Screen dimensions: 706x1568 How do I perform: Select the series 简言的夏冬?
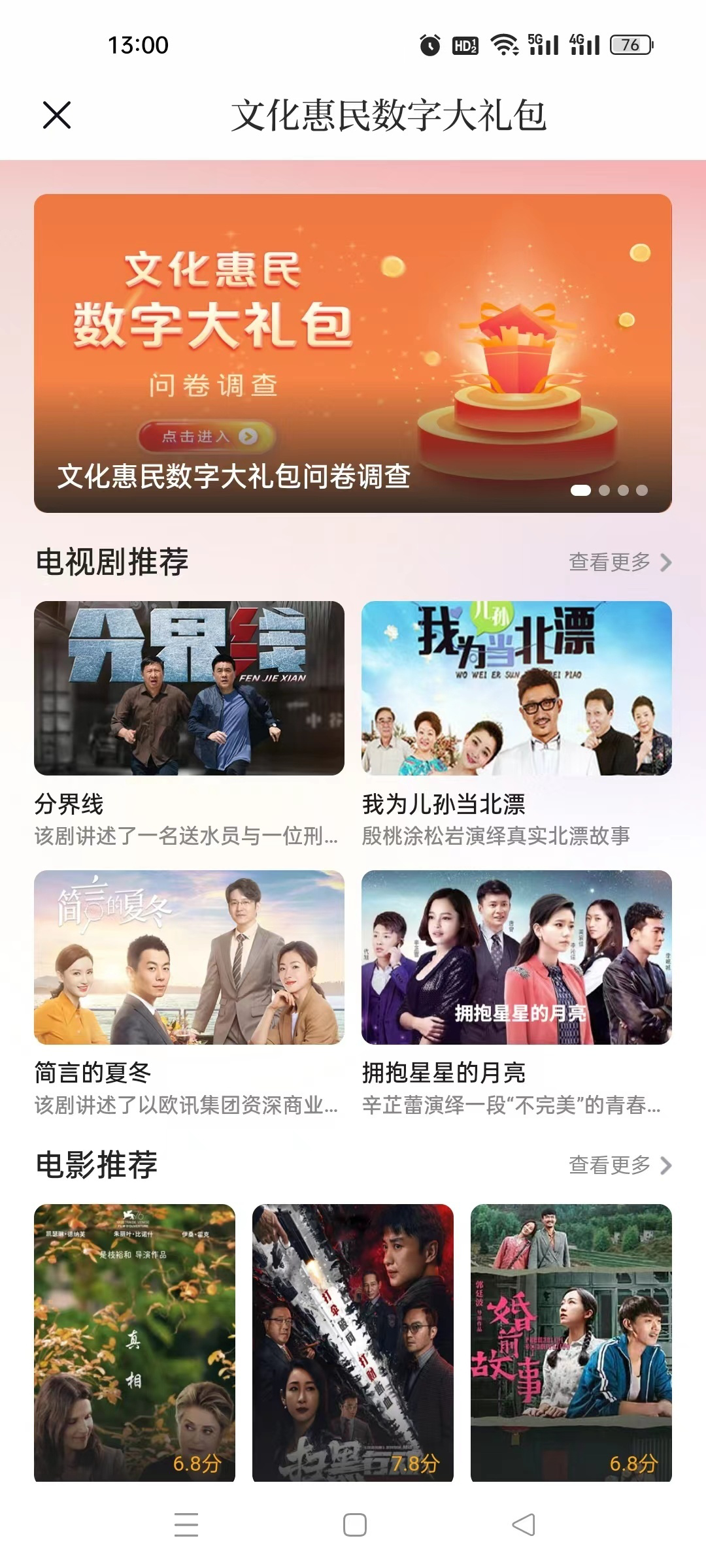tap(189, 957)
